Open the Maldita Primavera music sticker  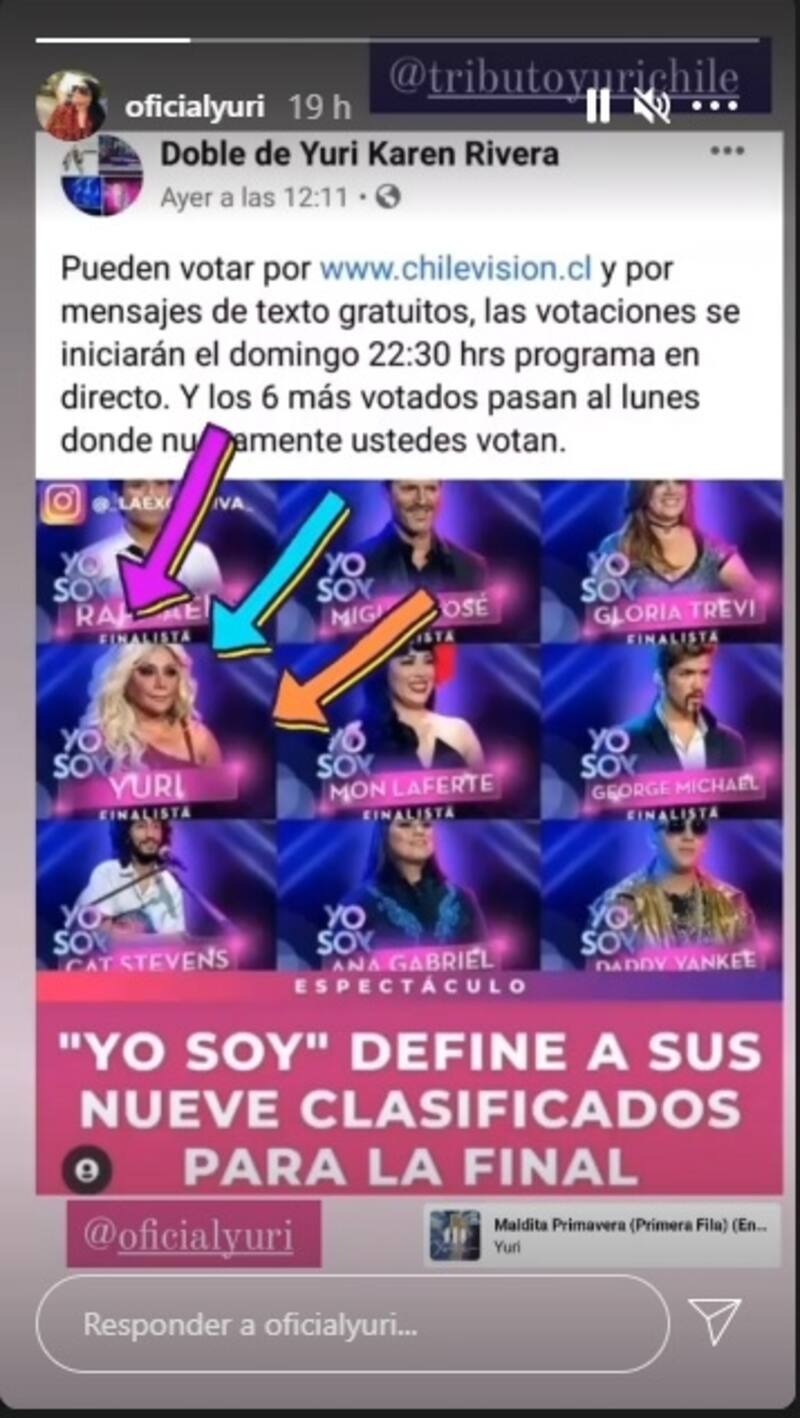(602, 1236)
